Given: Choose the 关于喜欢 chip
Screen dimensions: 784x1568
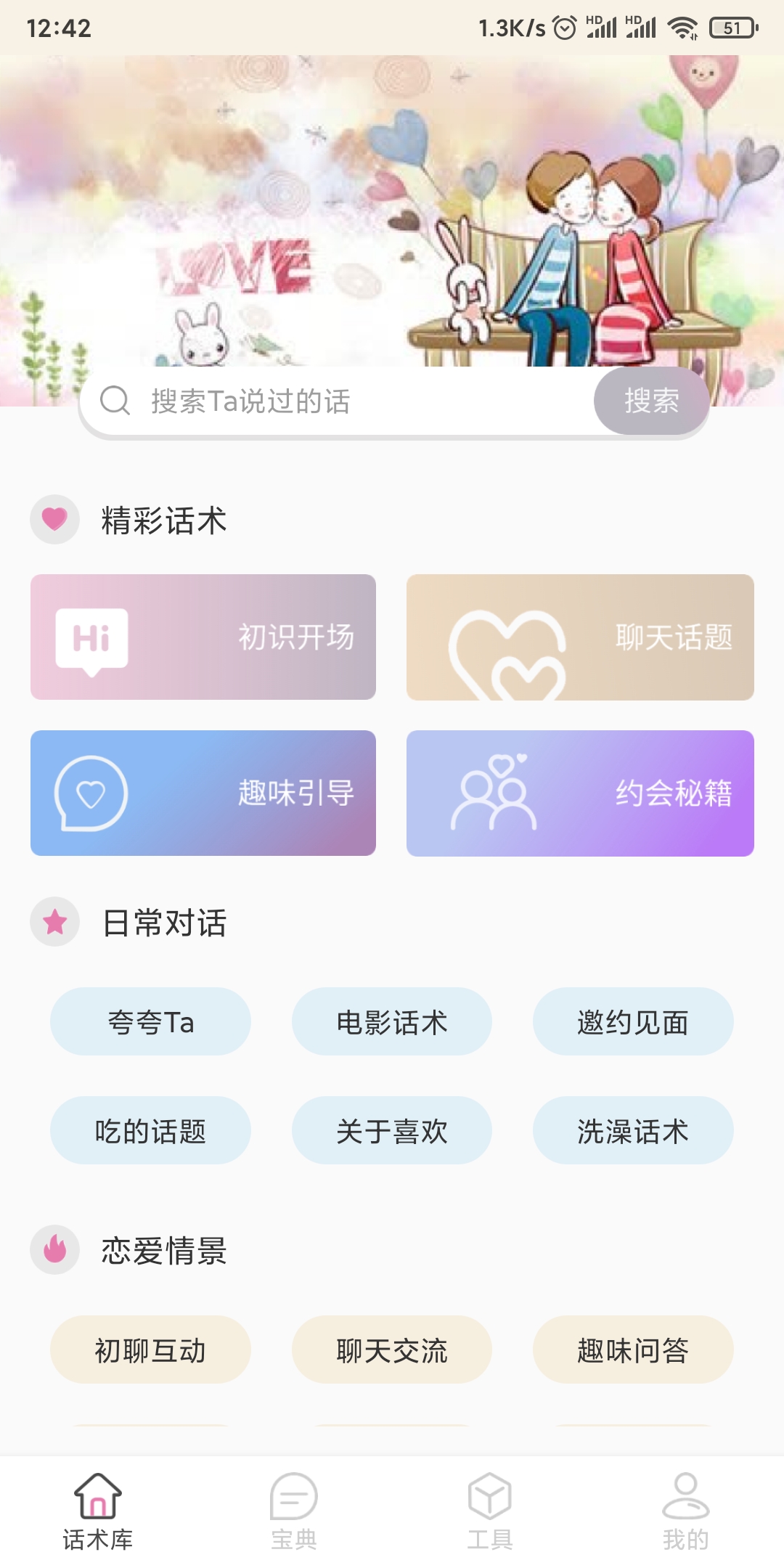Looking at the screenshot, I should point(392,1130).
